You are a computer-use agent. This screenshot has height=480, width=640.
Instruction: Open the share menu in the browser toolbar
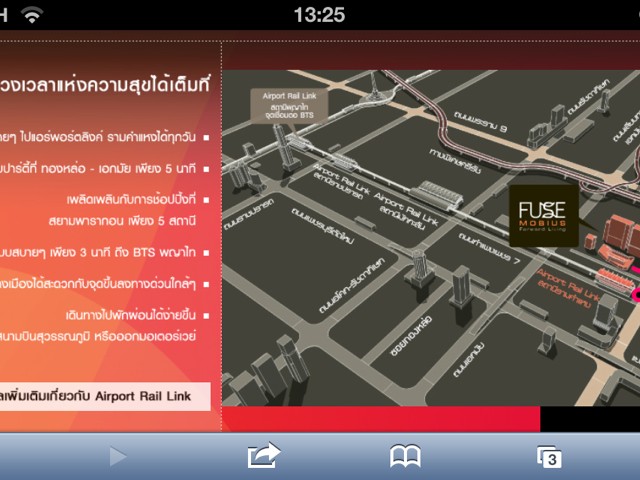[x=263, y=456]
